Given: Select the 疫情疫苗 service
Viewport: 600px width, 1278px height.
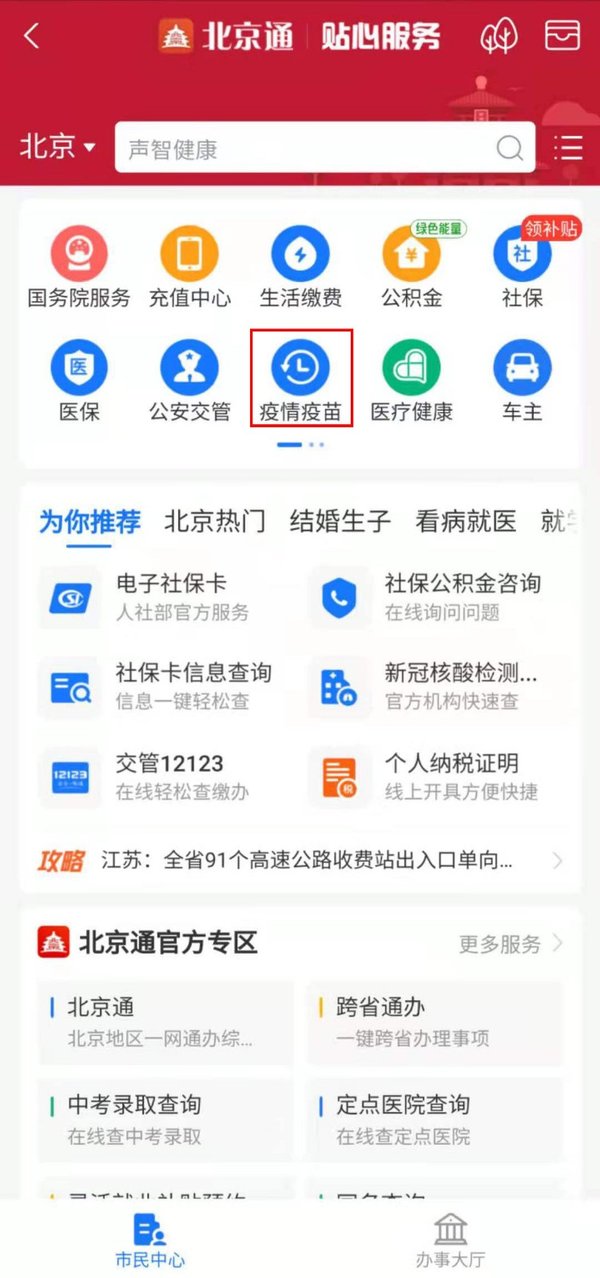Looking at the screenshot, I should [300, 380].
